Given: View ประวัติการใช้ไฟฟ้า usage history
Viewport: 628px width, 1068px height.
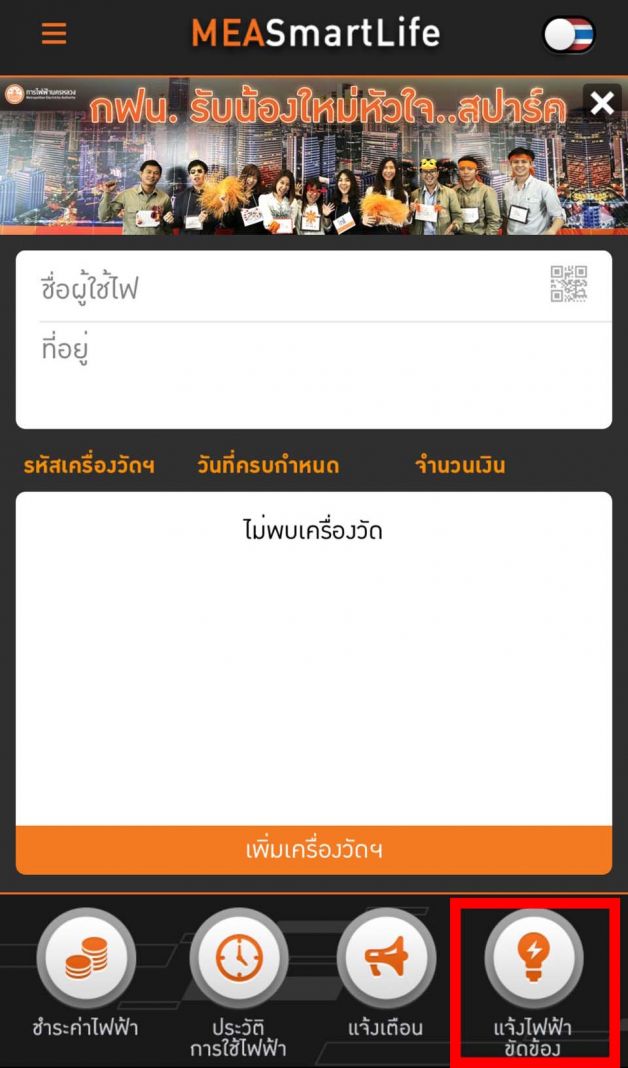Looking at the screenshot, I should (x=238, y=960).
